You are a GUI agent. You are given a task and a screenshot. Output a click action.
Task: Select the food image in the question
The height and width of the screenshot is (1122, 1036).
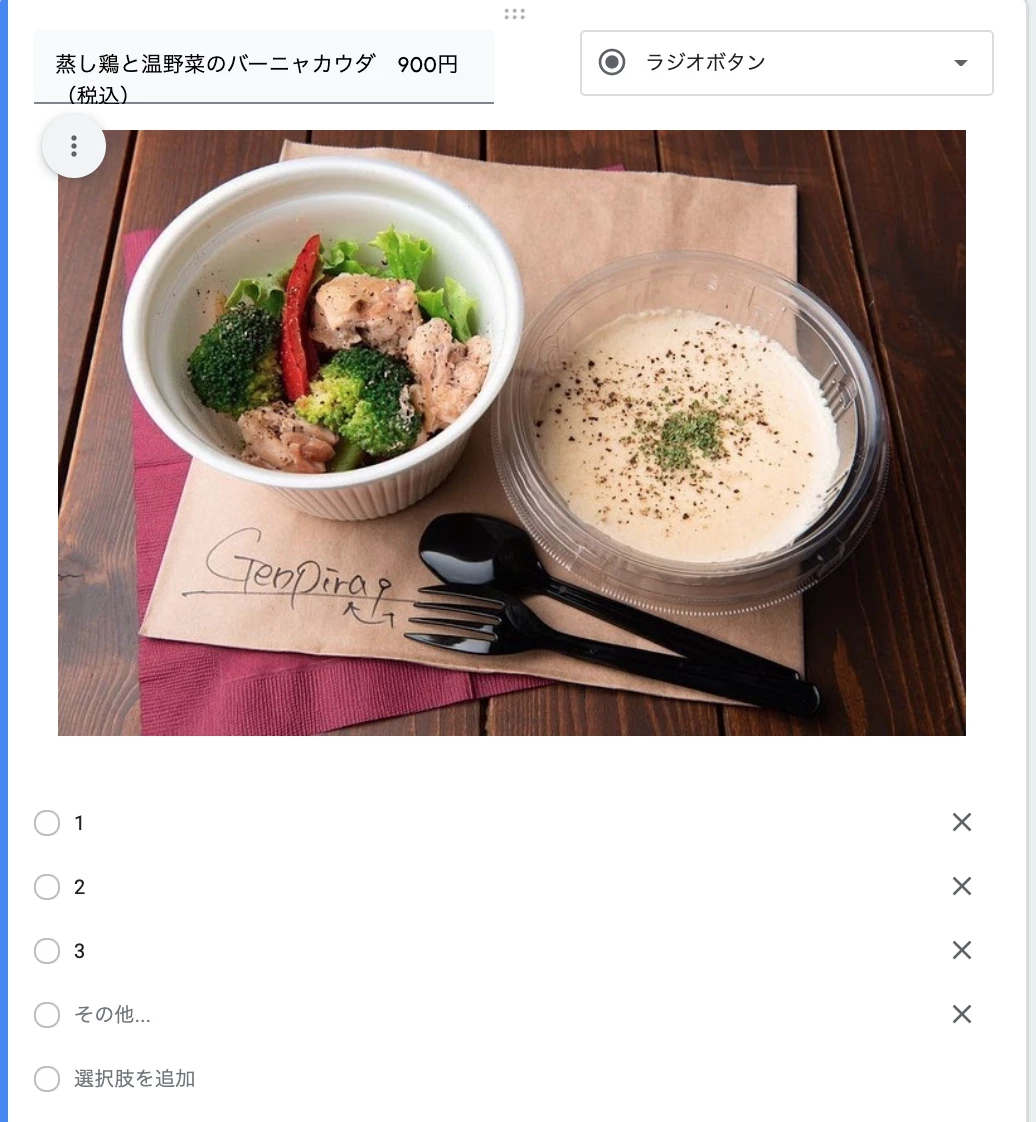point(511,433)
